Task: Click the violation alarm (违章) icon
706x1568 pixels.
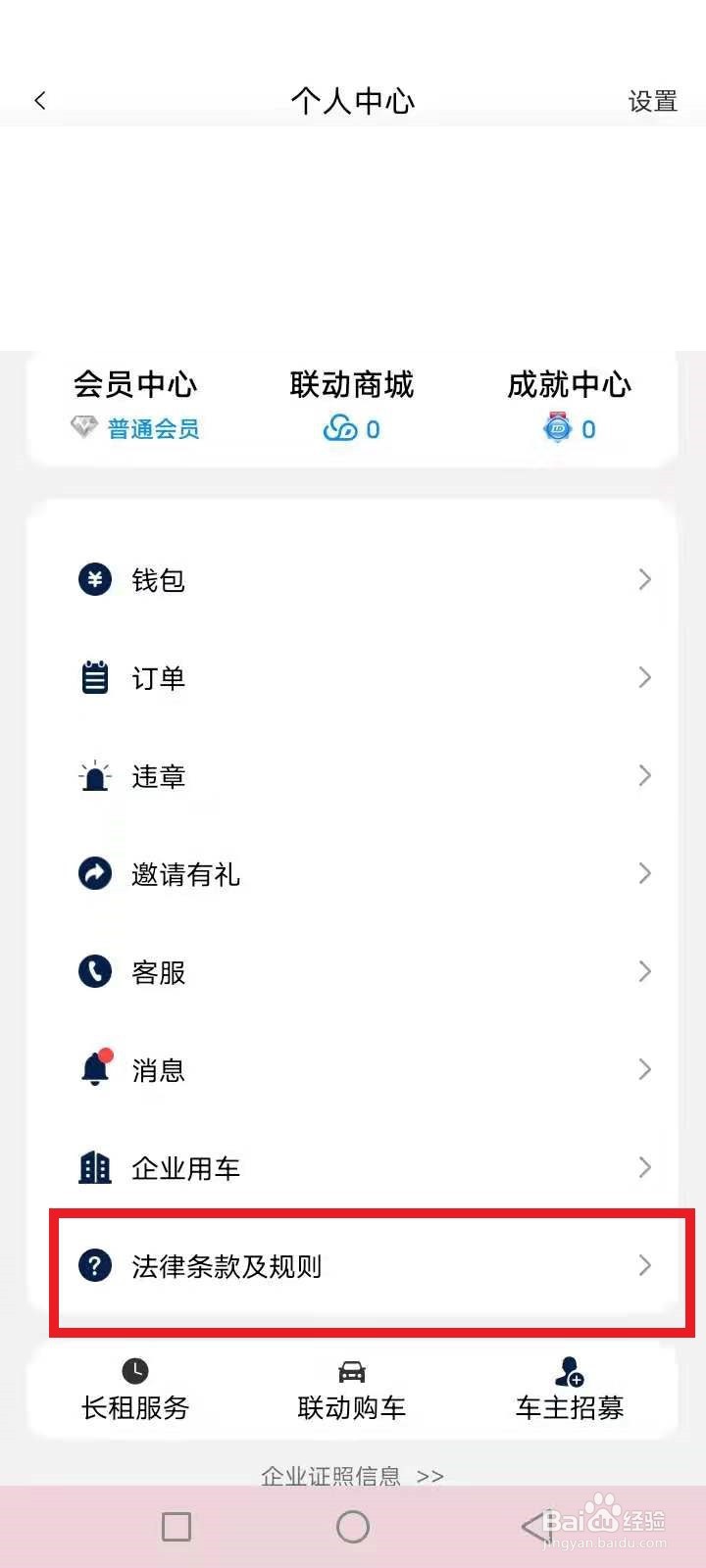Action: pos(94,775)
